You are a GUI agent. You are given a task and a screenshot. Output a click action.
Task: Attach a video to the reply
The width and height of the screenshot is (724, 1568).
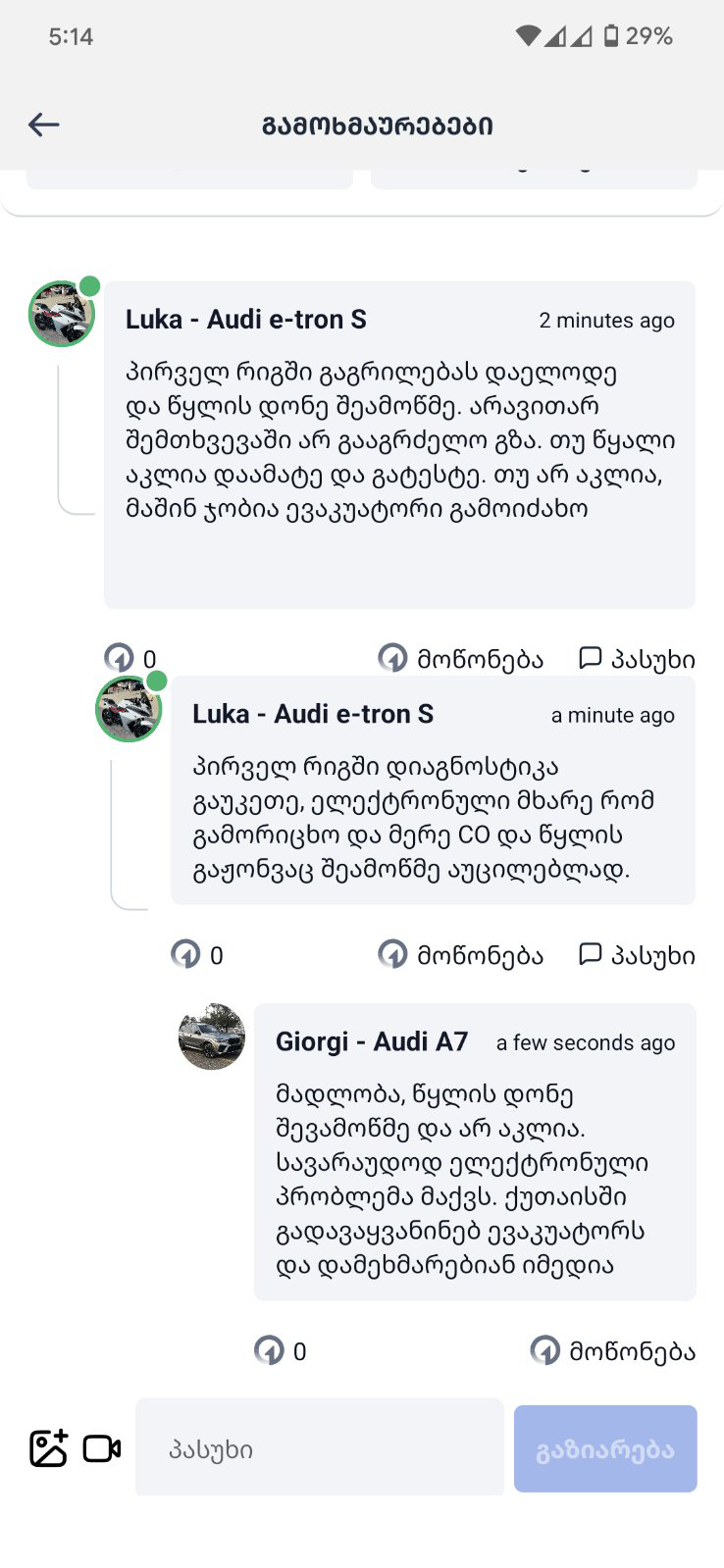click(102, 1448)
